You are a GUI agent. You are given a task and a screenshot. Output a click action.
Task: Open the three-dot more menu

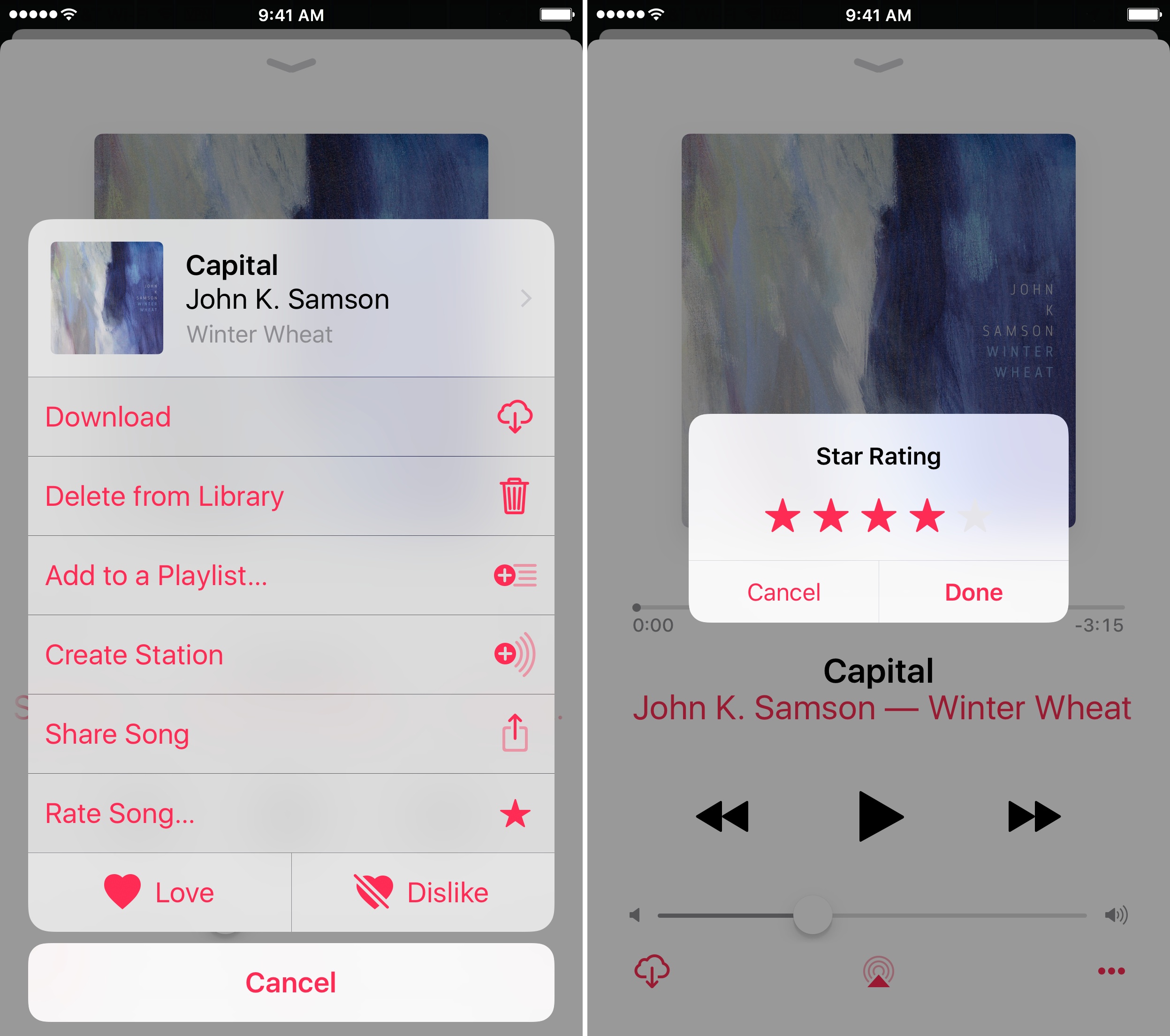click(x=1111, y=971)
